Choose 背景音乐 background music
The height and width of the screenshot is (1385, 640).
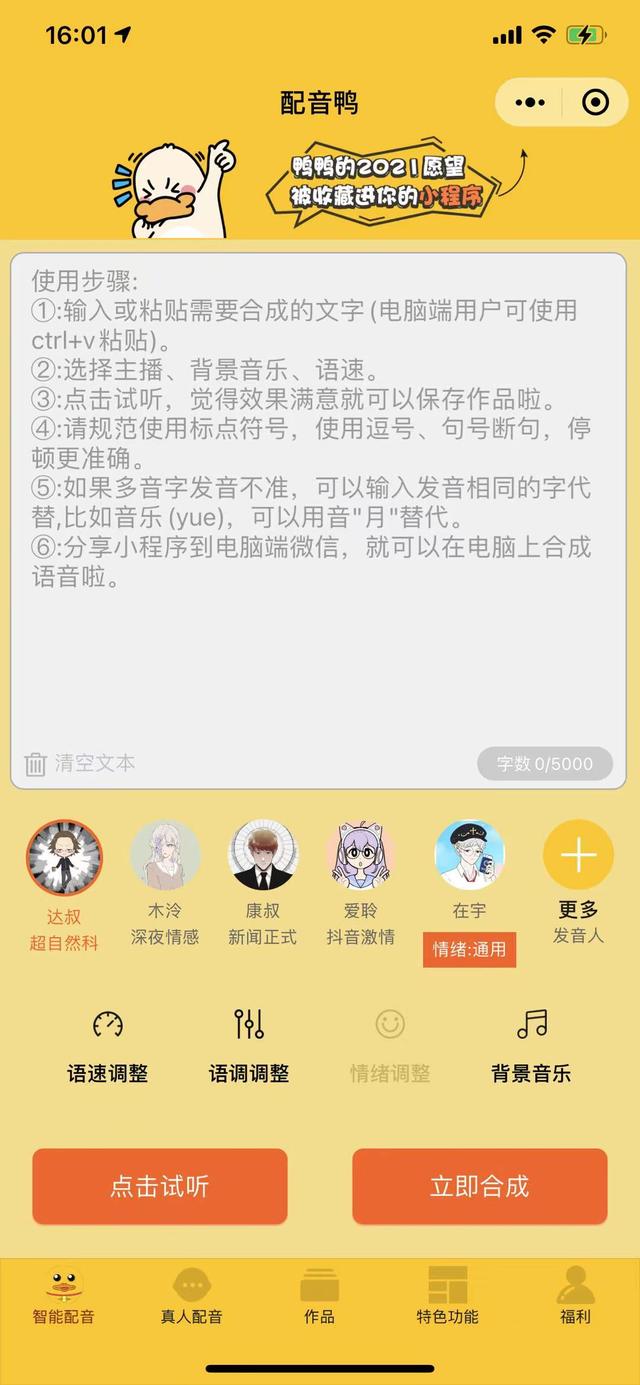click(x=531, y=1045)
